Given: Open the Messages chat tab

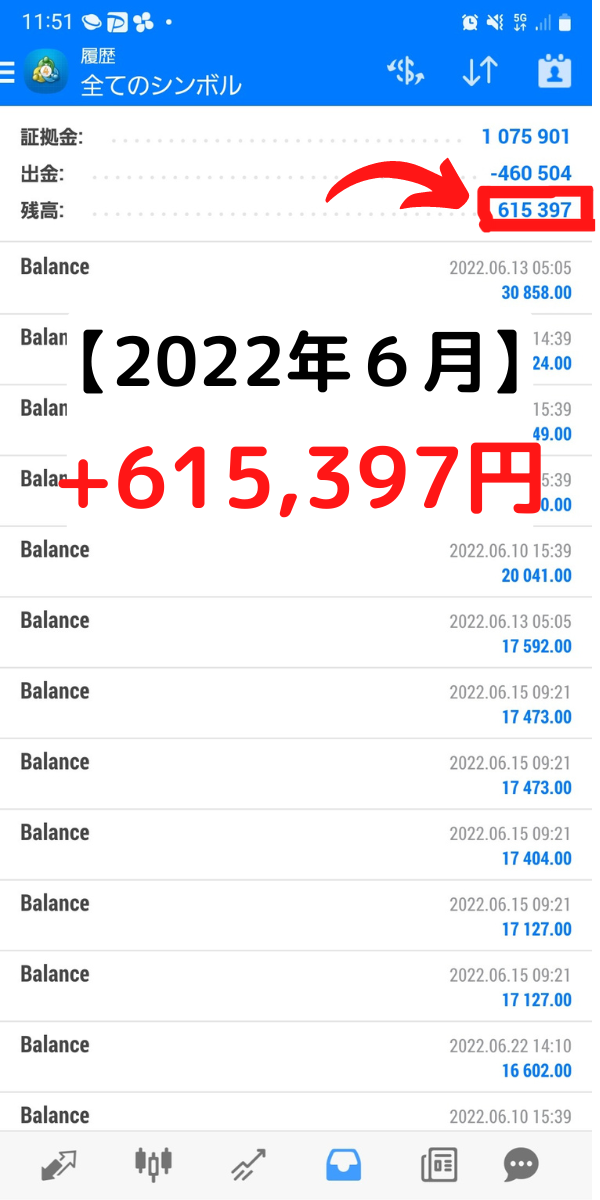Looking at the screenshot, I should [x=521, y=1165].
